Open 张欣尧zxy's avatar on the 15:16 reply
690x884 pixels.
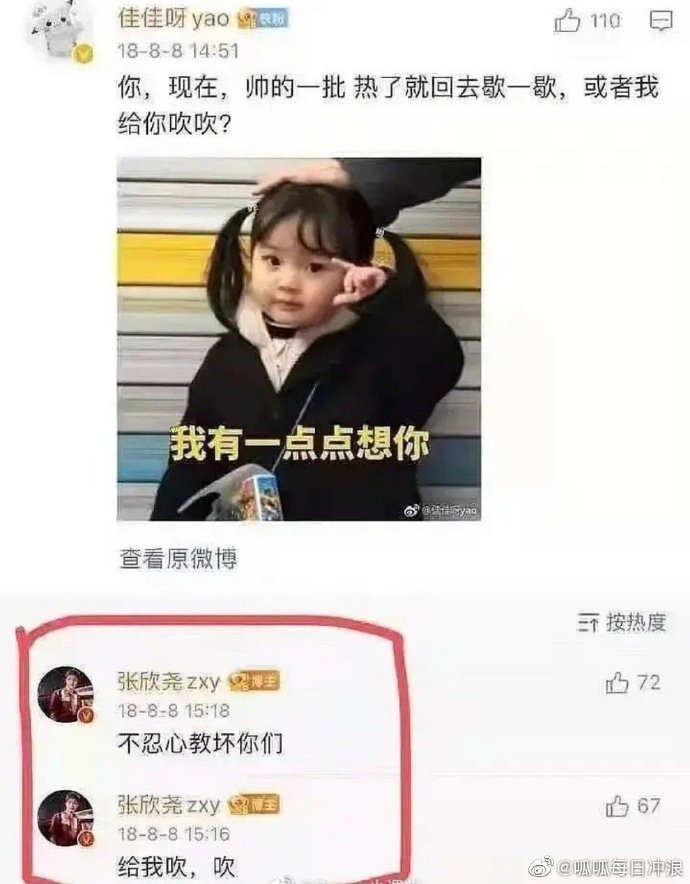tap(66, 817)
